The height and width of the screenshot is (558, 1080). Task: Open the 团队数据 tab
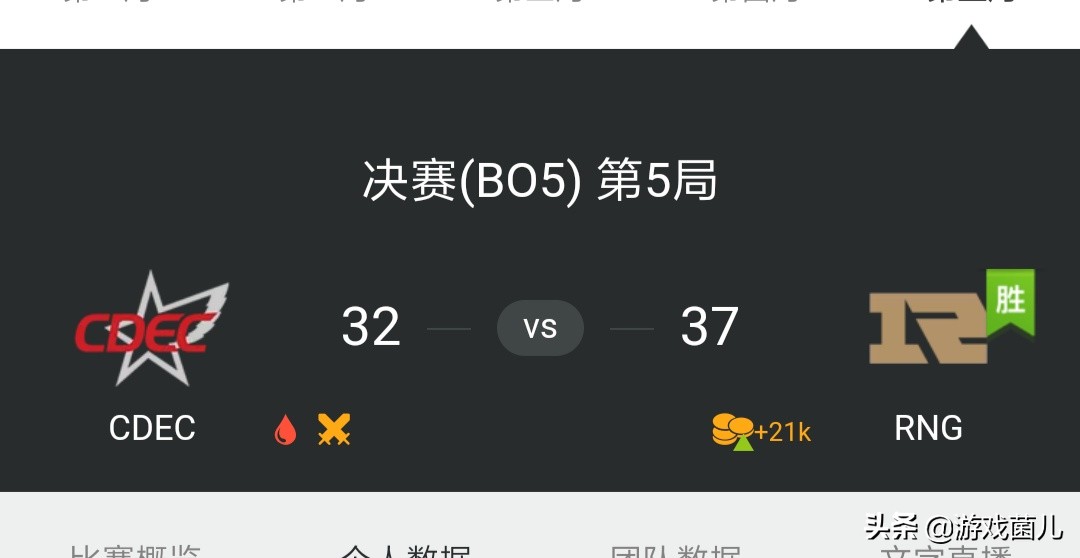click(675, 550)
